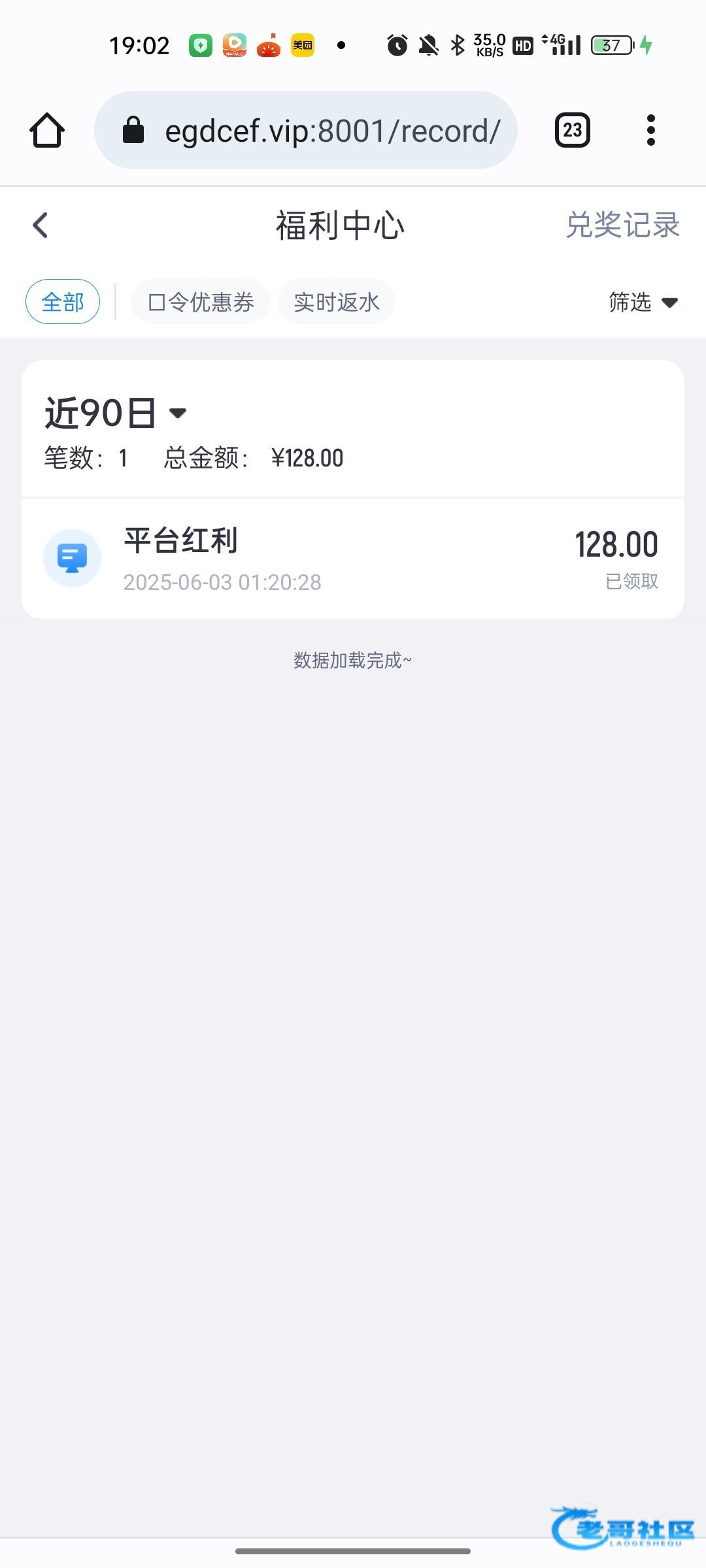The width and height of the screenshot is (706, 1568).
Task: Switch to 口令优惠券 filter
Action: (x=200, y=302)
